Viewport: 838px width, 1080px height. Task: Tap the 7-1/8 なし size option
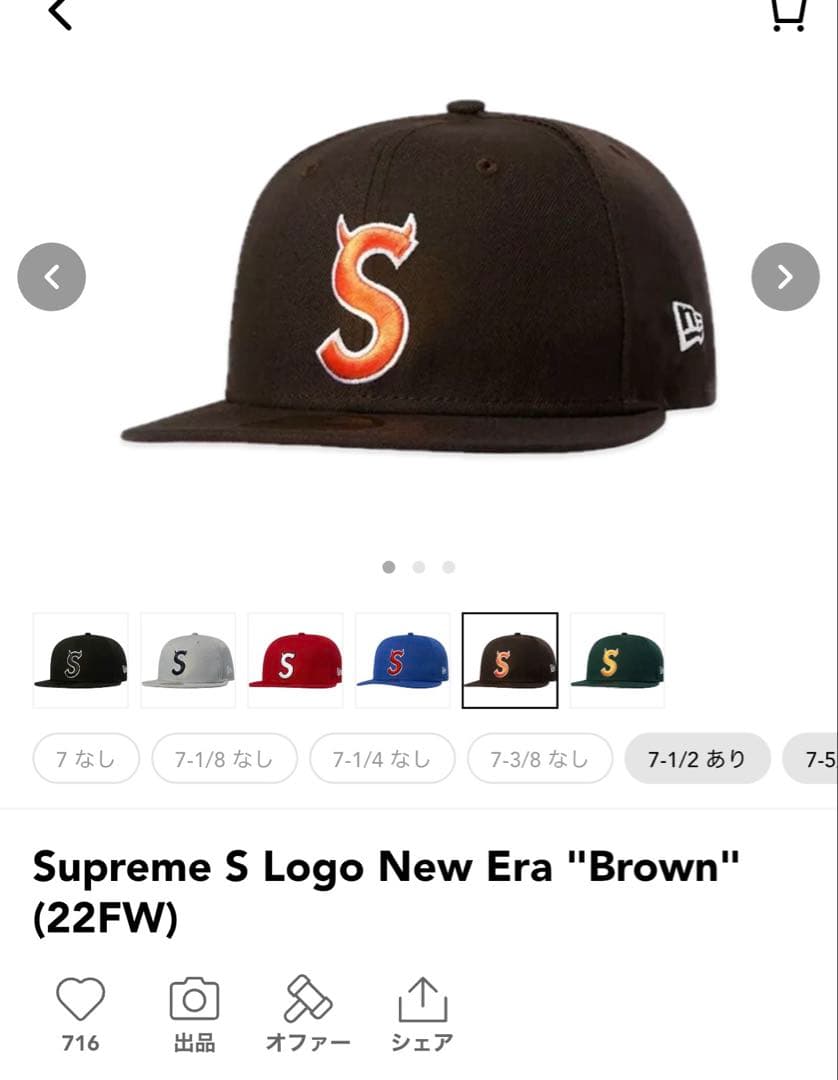point(224,758)
